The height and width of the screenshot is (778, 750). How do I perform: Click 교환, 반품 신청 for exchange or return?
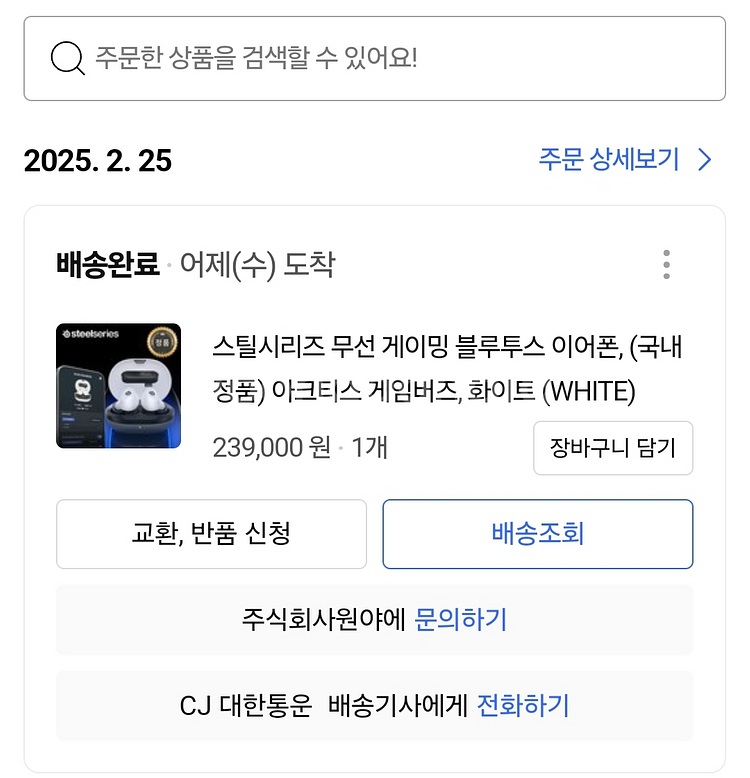point(210,534)
